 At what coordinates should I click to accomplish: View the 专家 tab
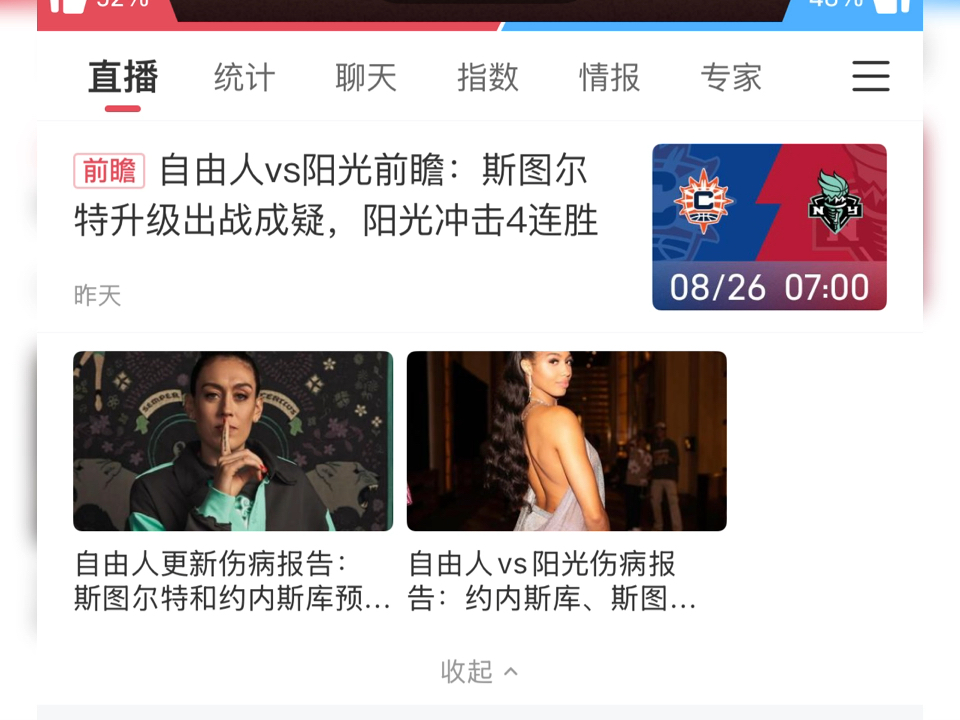click(731, 77)
